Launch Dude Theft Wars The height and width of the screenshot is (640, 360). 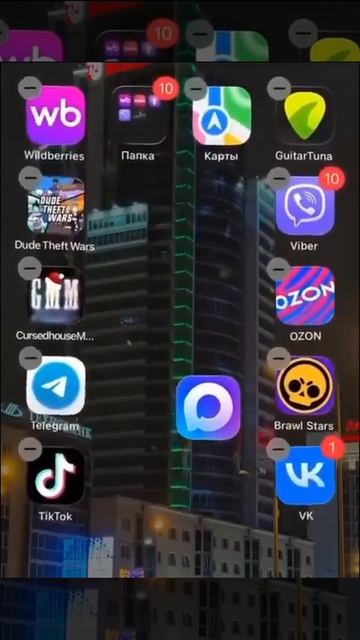[x=56, y=205]
